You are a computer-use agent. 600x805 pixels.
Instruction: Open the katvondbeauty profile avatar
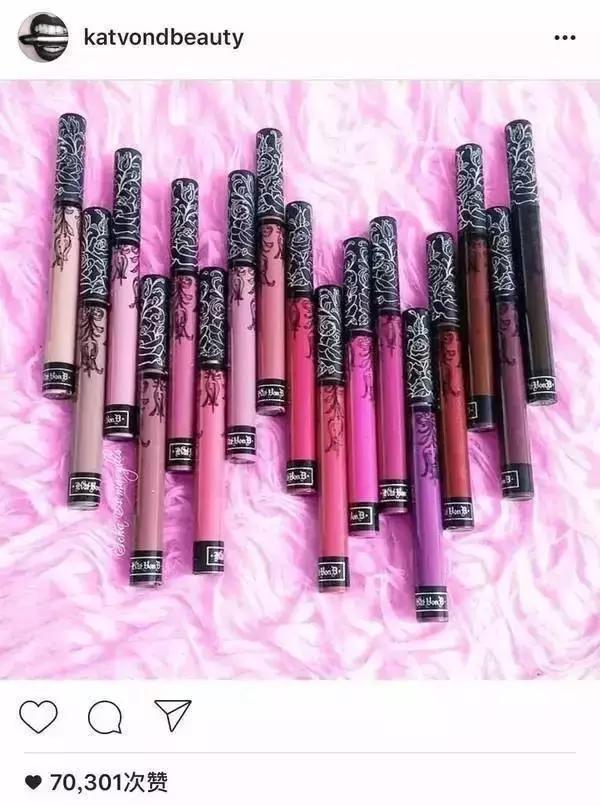point(43,38)
